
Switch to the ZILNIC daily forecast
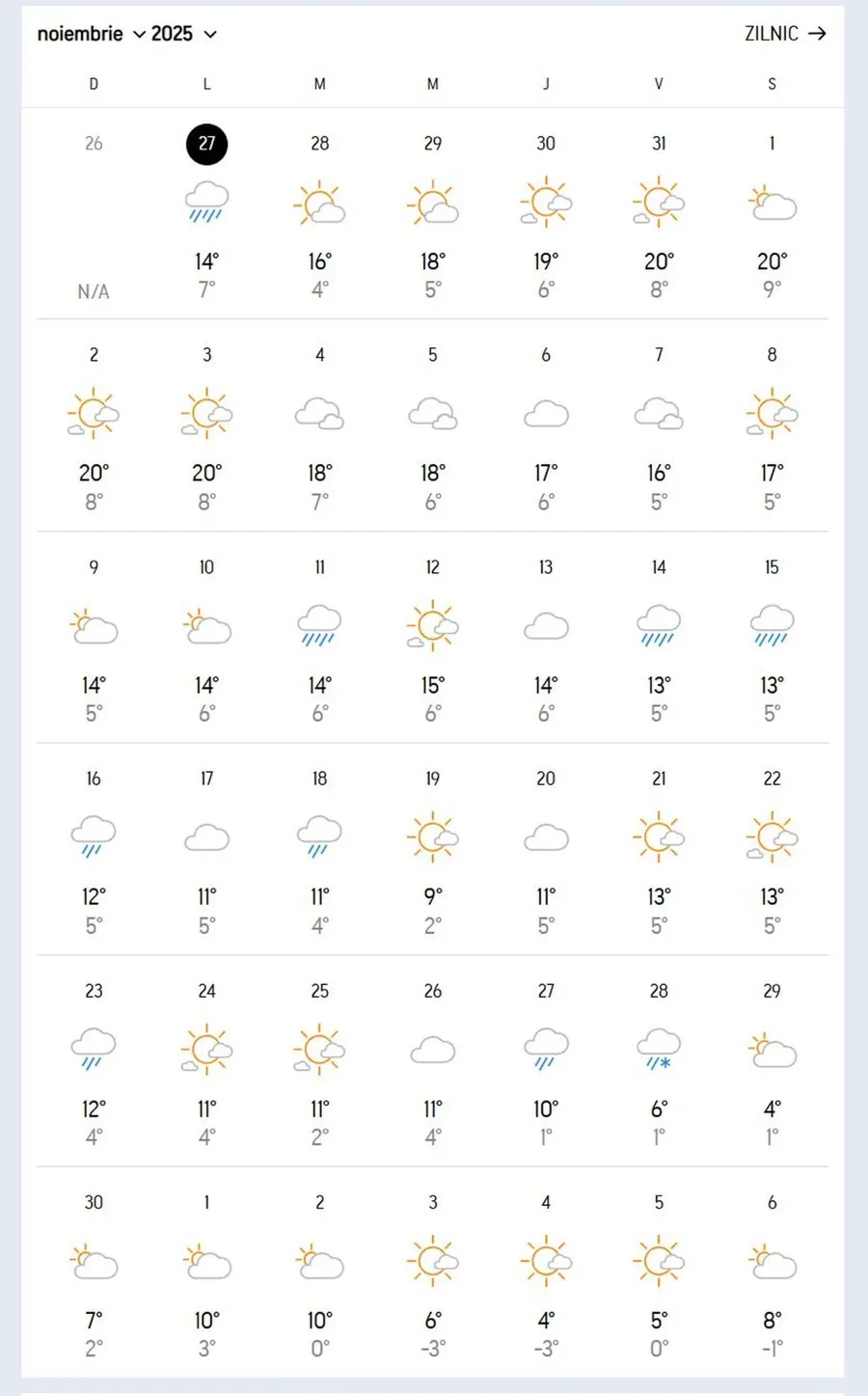click(785, 34)
